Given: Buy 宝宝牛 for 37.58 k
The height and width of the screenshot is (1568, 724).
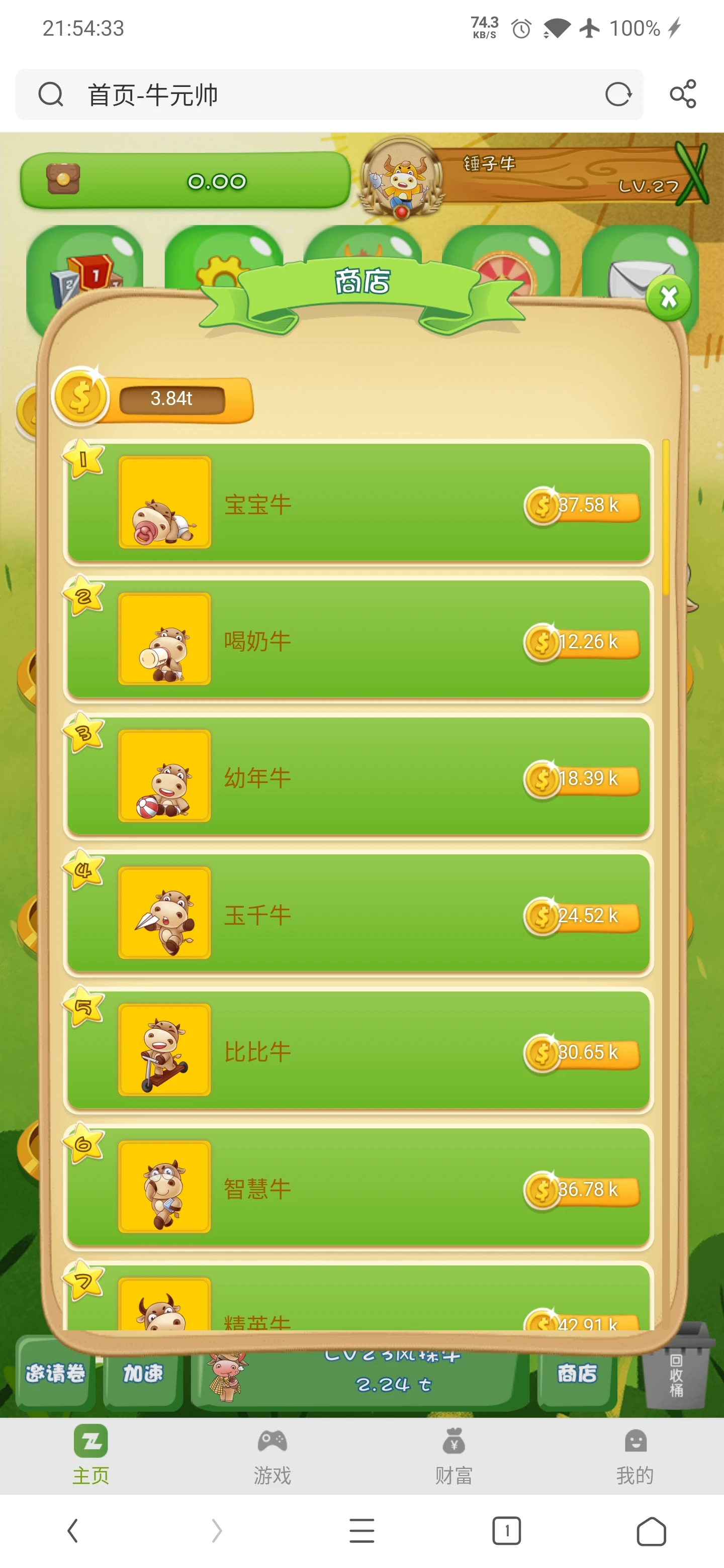Looking at the screenshot, I should [582, 505].
